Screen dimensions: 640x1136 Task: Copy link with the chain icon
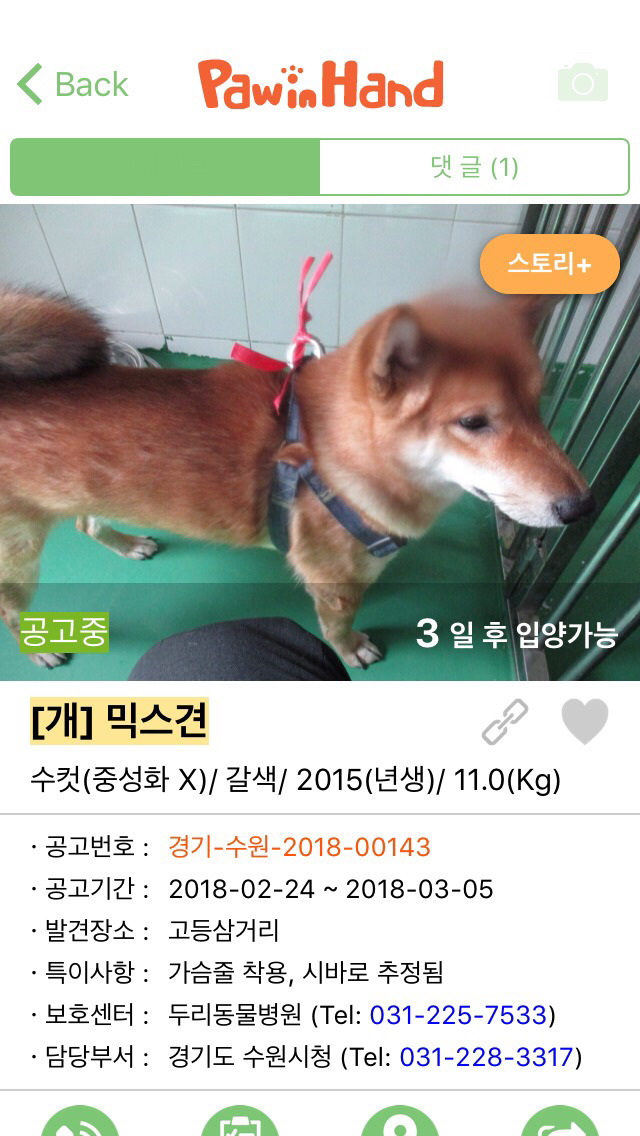tap(505, 722)
